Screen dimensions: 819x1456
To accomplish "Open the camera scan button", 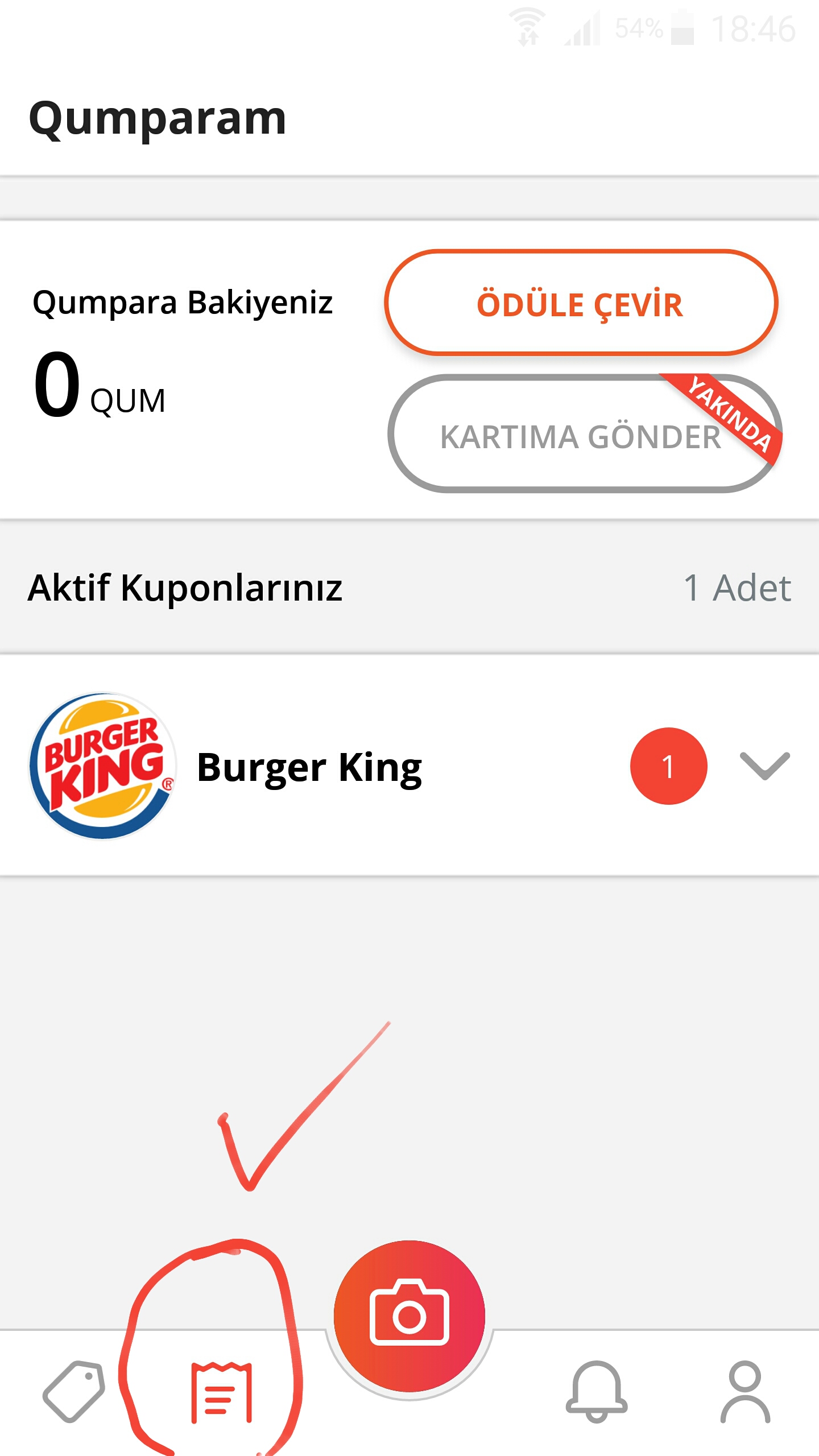I will coord(409,1316).
